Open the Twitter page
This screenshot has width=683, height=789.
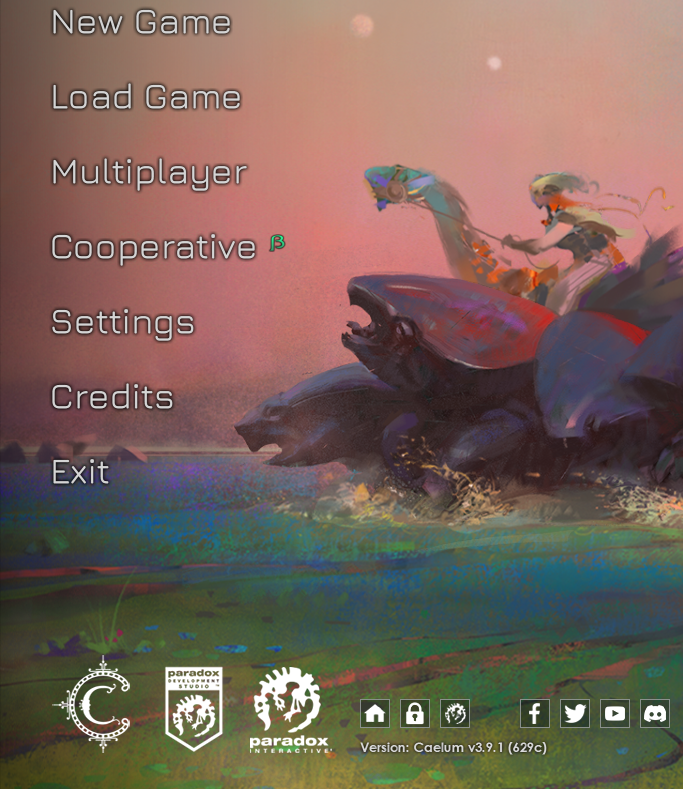[575, 713]
